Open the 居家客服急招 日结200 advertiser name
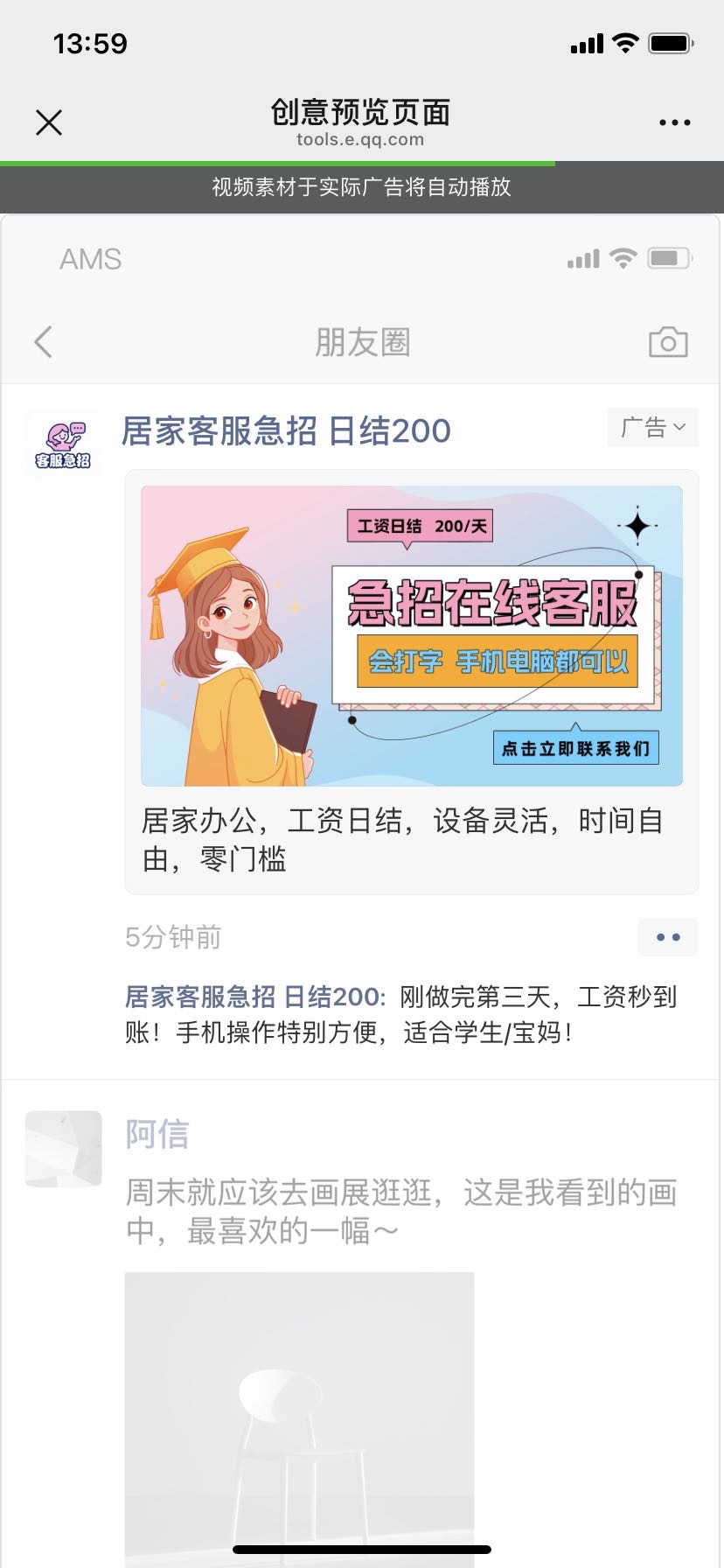 [286, 431]
